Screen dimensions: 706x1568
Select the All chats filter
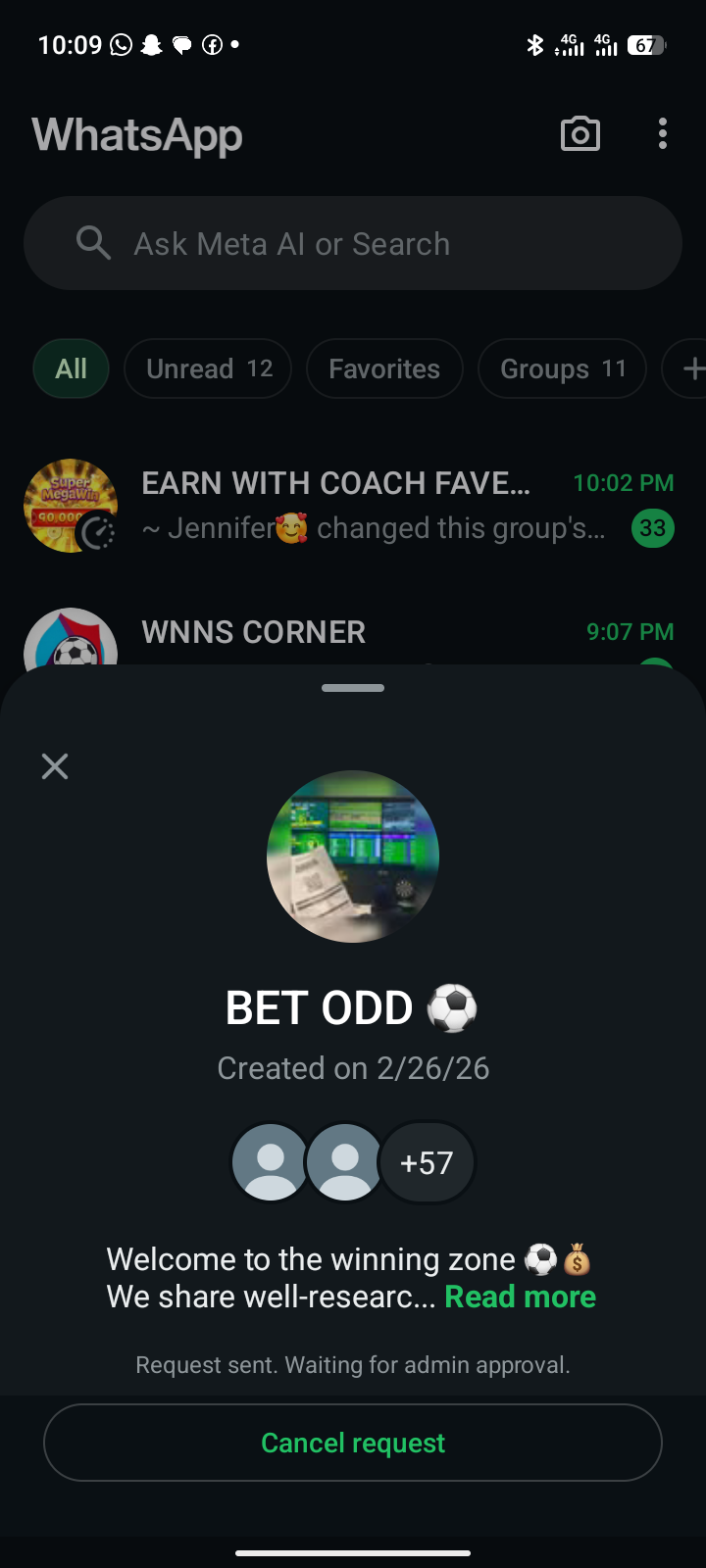pyautogui.click(x=71, y=368)
